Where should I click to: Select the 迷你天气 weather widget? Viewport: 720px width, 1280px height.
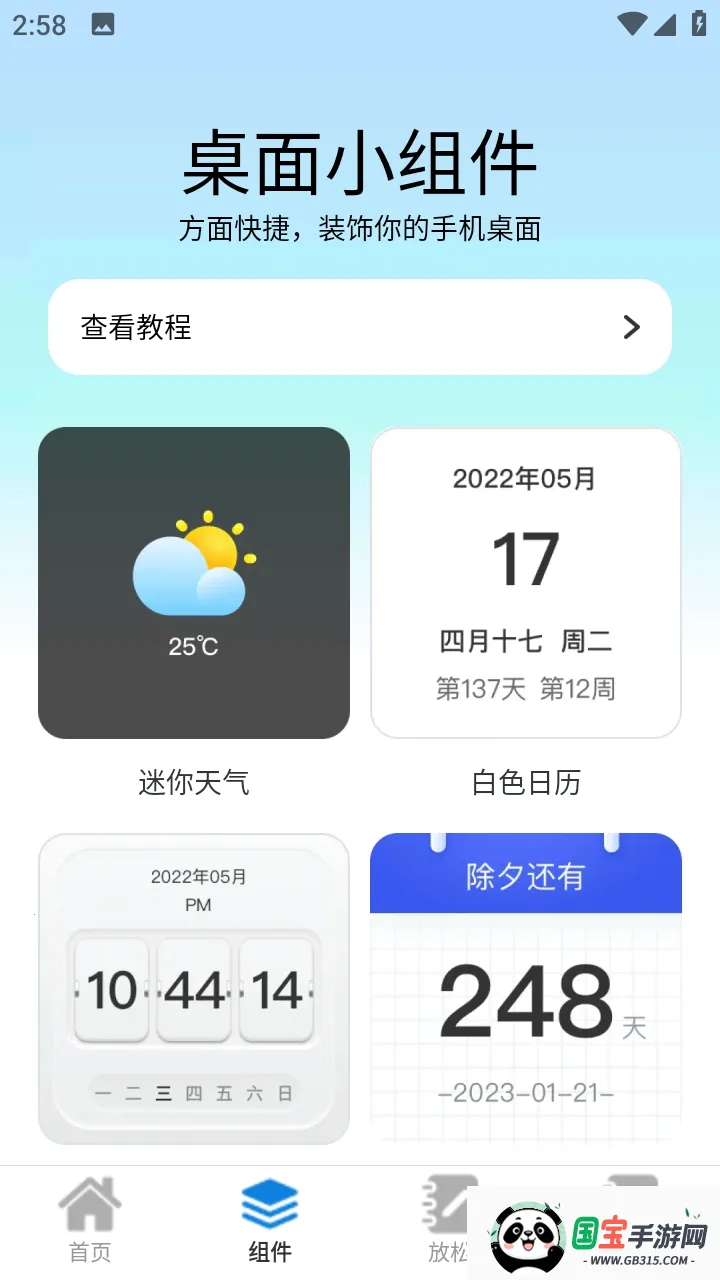pyautogui.click(x=194, y=583)
